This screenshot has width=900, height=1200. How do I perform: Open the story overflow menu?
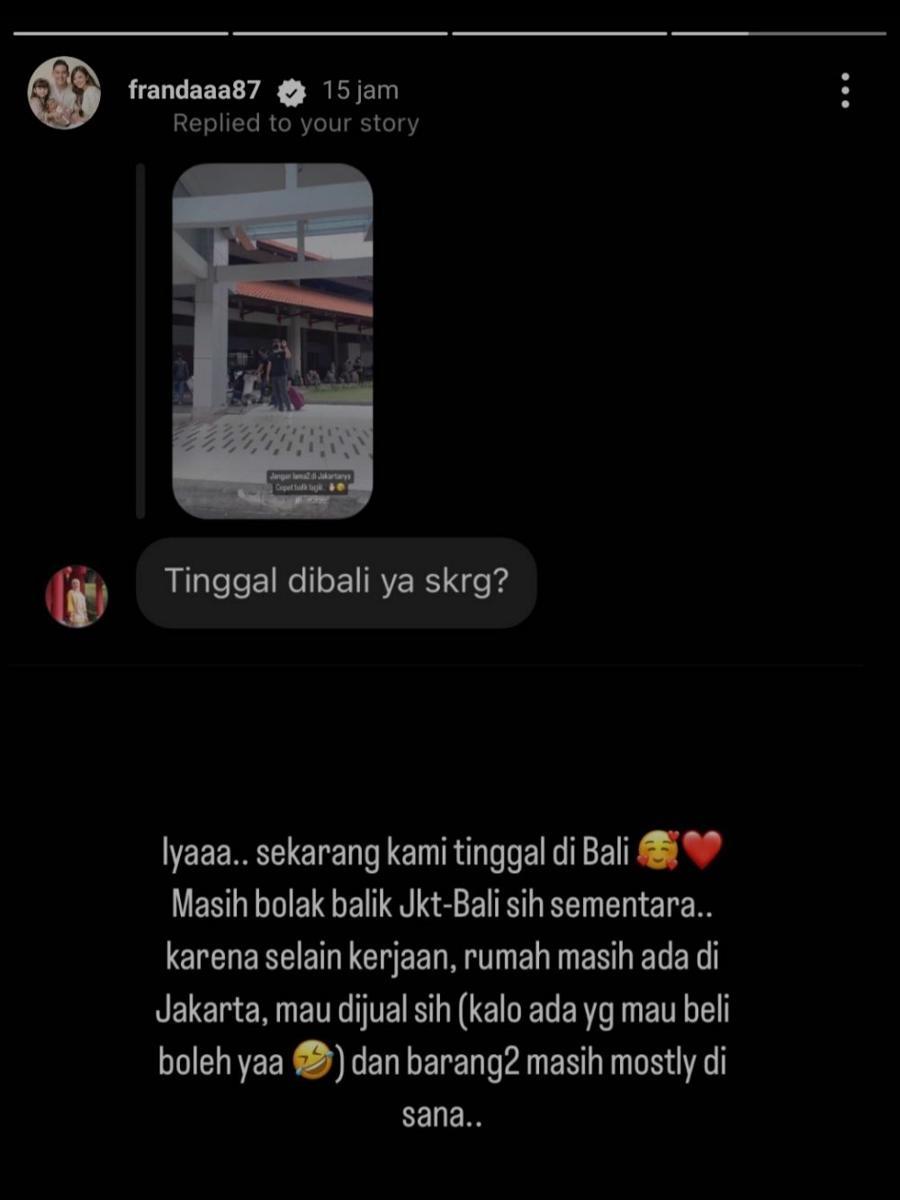(845, 91)
